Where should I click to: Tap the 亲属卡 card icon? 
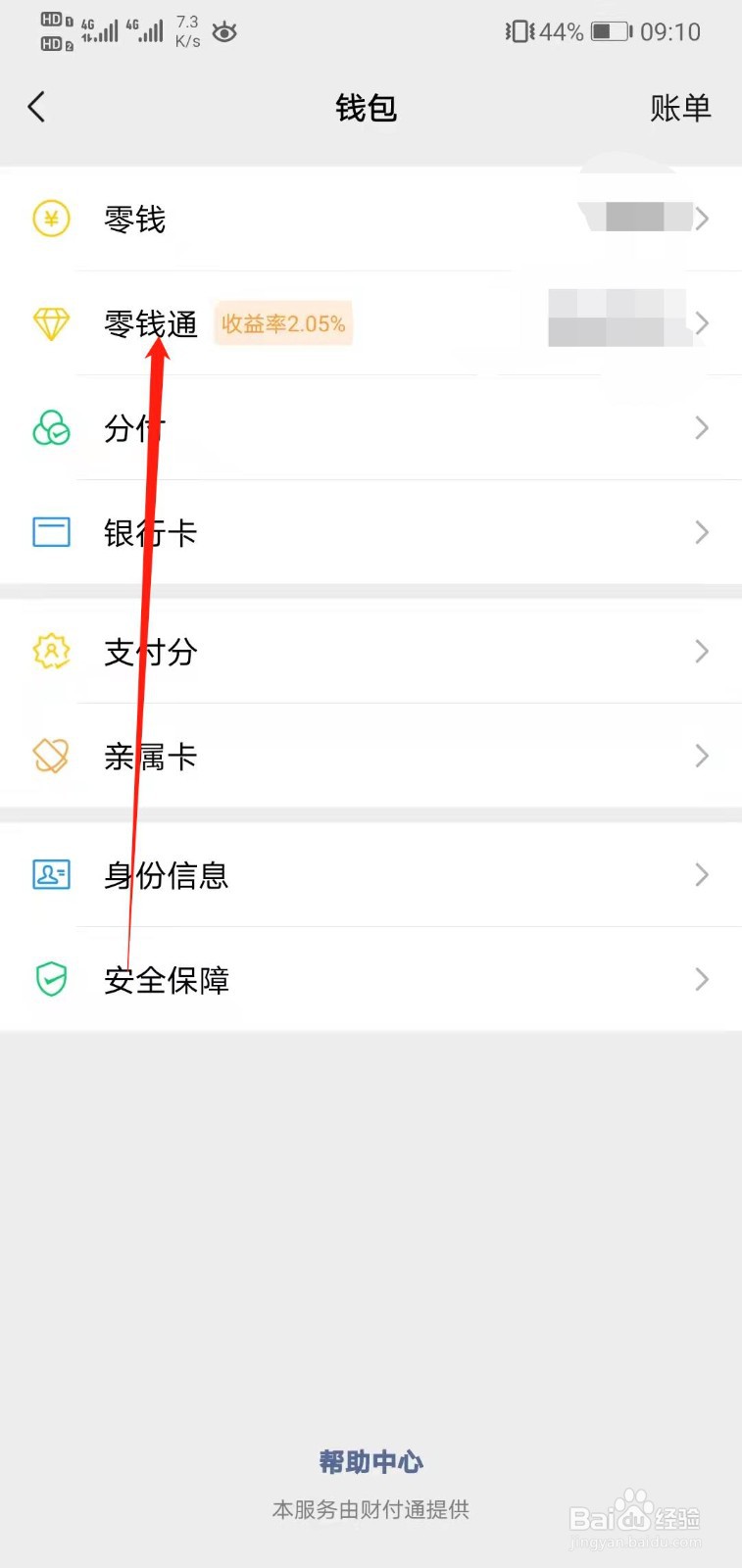(50, 756)
